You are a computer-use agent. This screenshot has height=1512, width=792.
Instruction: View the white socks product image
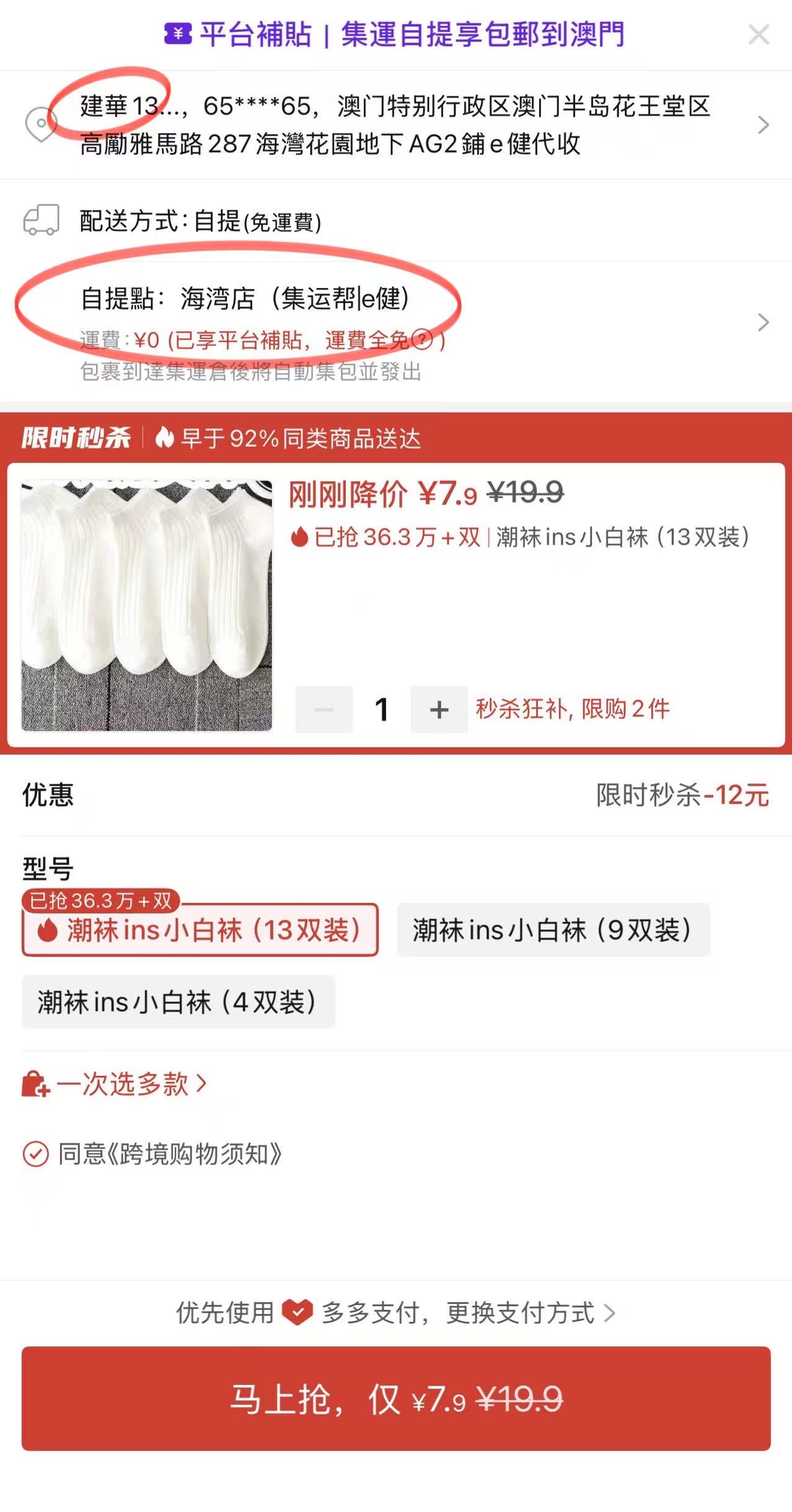point(147,605)
